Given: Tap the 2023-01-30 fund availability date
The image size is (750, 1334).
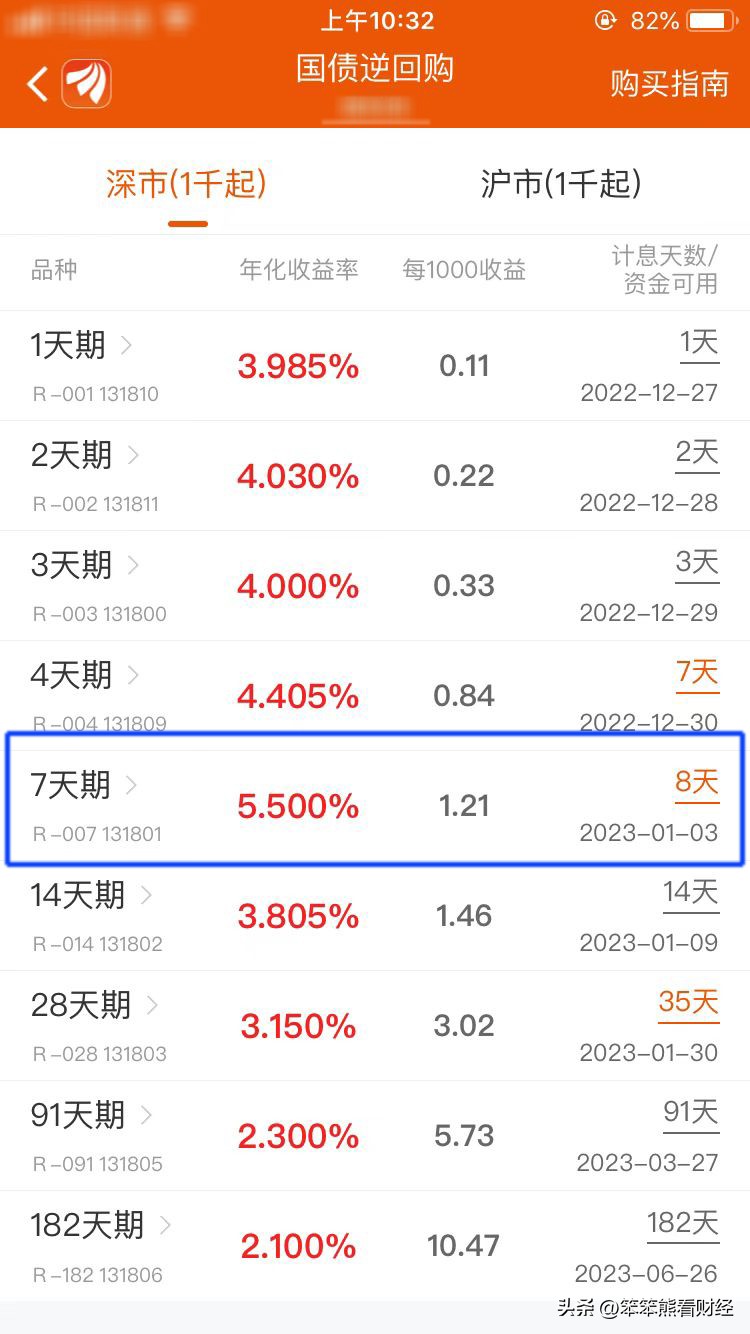Looking at the screenshot, I should (x=648, y=1052).
